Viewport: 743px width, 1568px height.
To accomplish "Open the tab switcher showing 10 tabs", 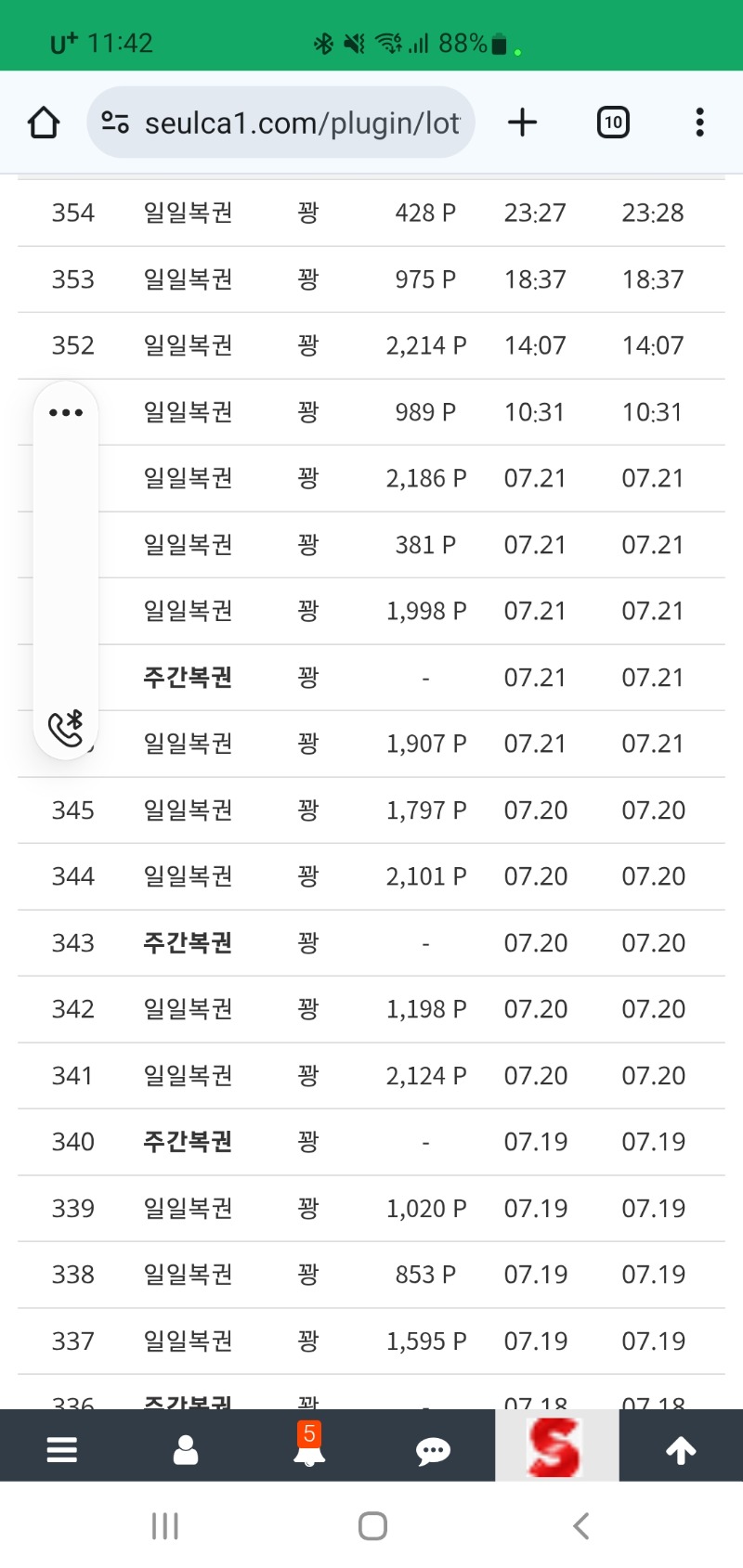I will click(613, 123).
